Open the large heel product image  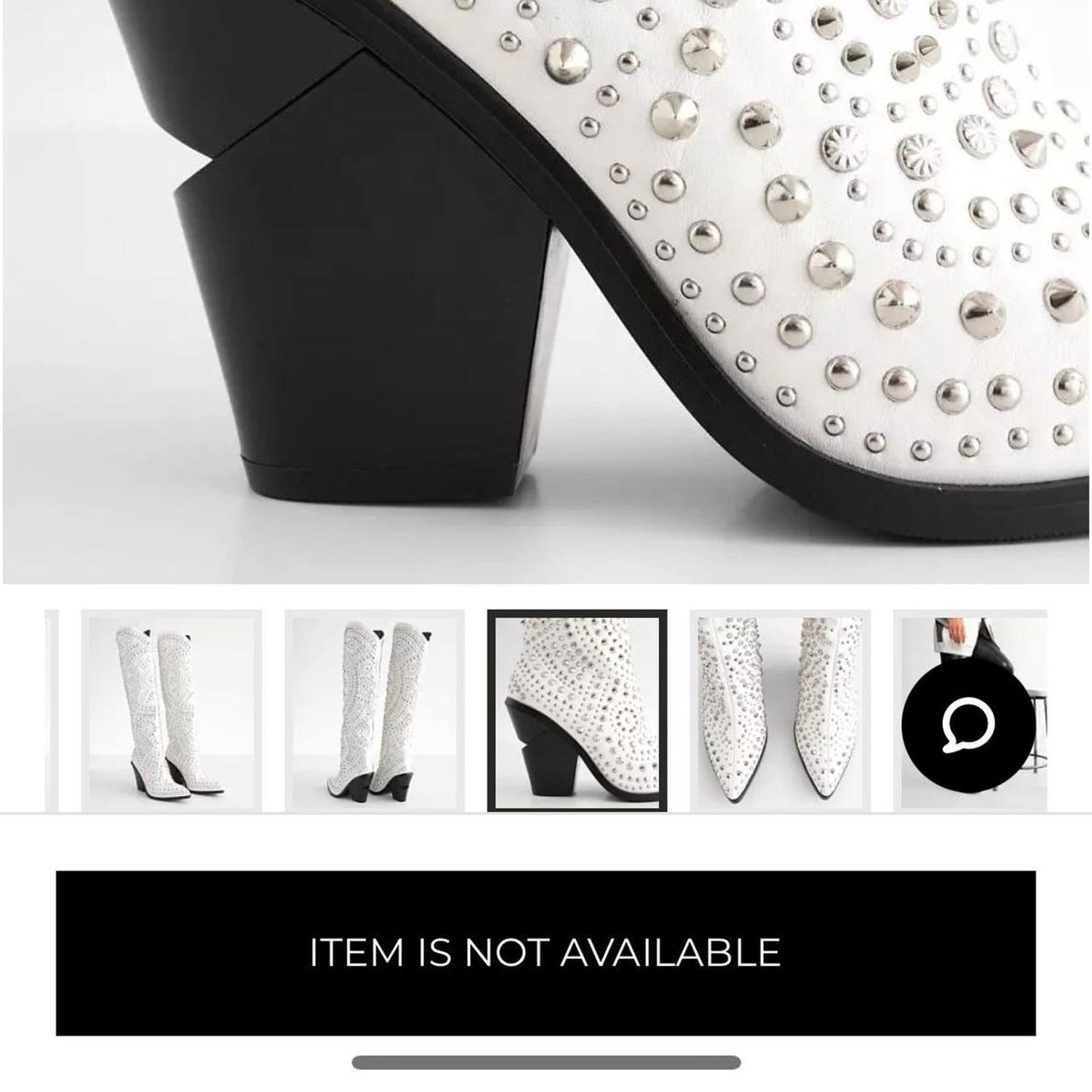(x=546, y=292)
